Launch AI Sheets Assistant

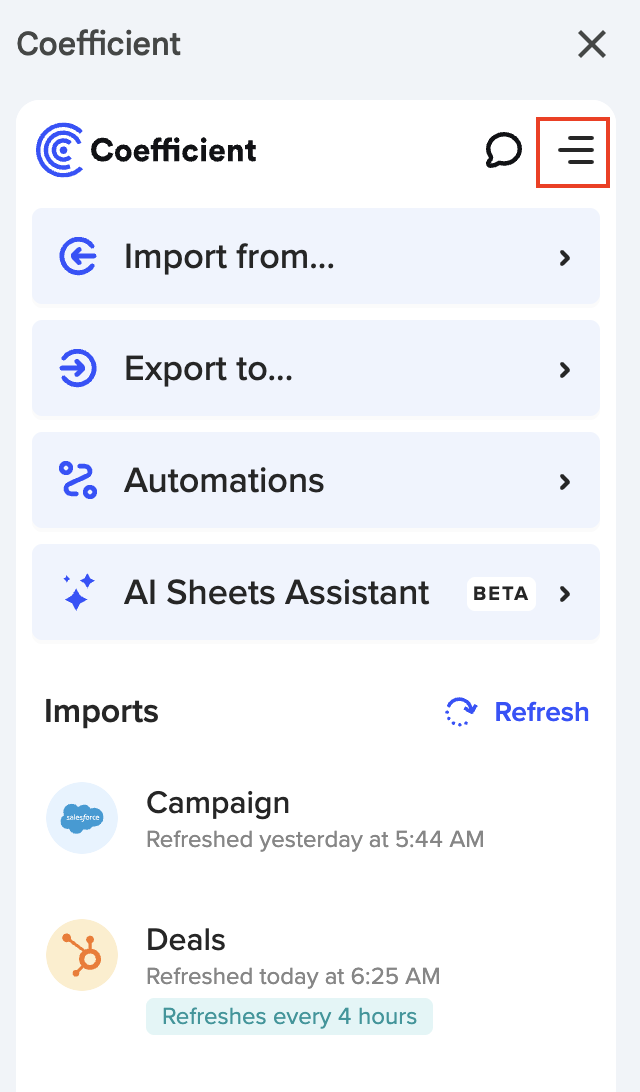click(315, 593)
